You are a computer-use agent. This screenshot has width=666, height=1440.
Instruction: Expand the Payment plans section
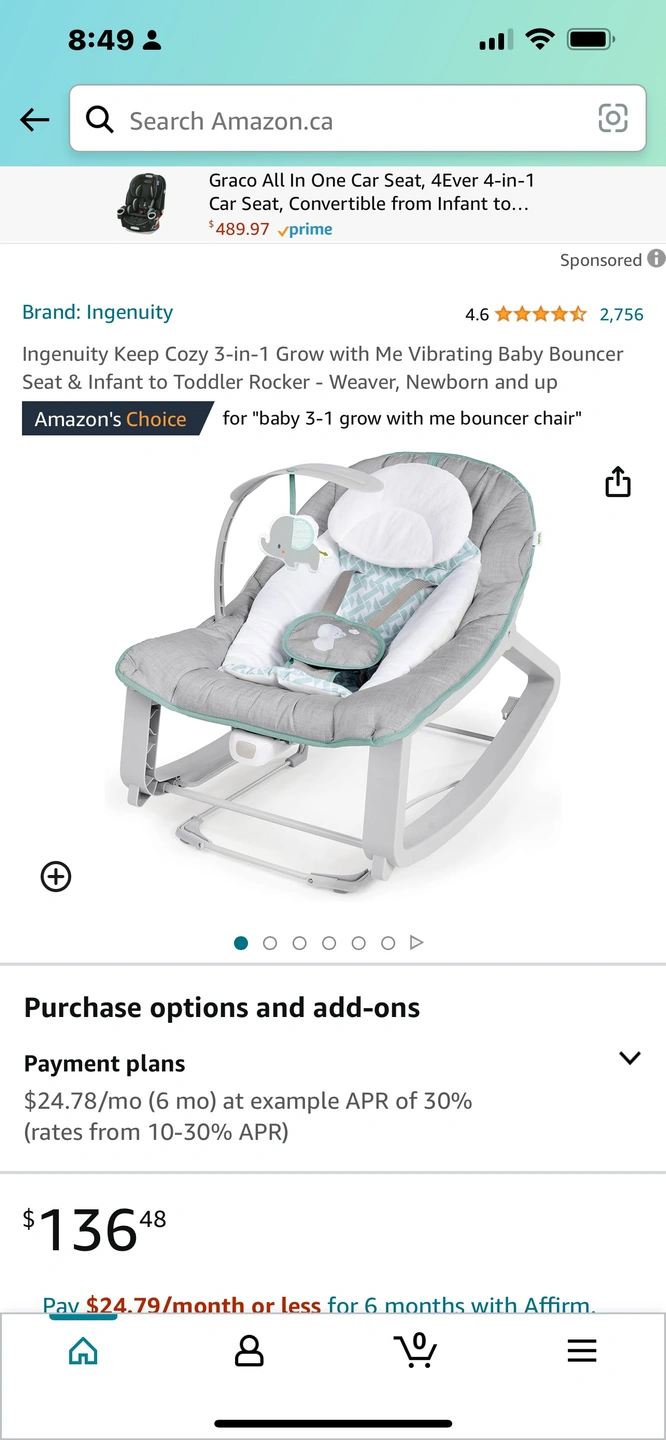(x=629, y=1058)
